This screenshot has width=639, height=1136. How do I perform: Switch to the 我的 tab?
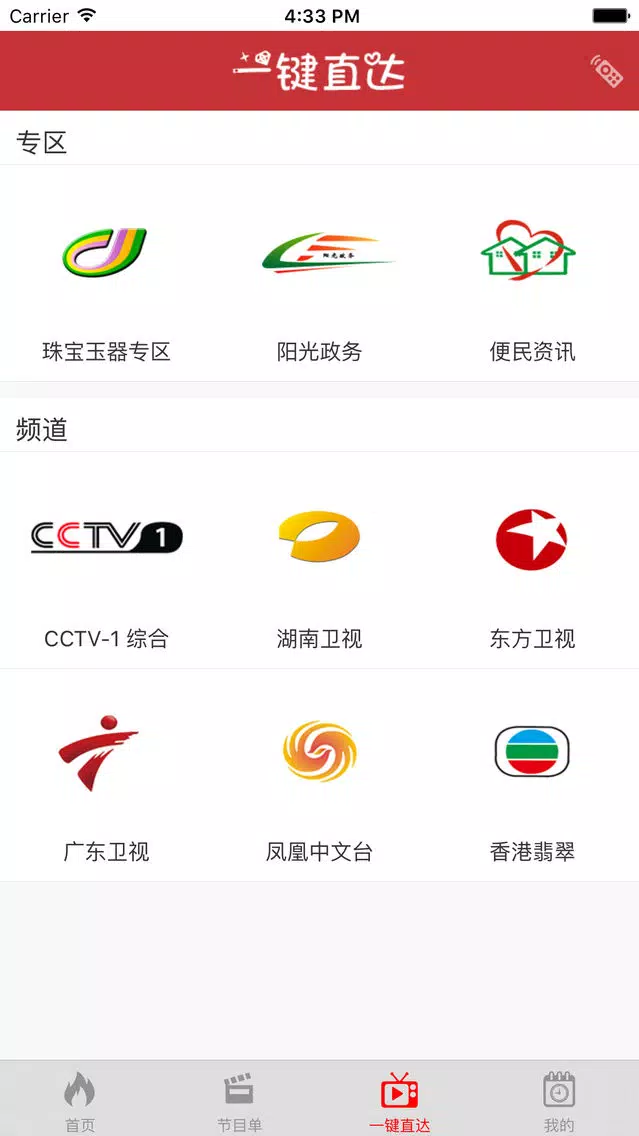click(559, 1100)
